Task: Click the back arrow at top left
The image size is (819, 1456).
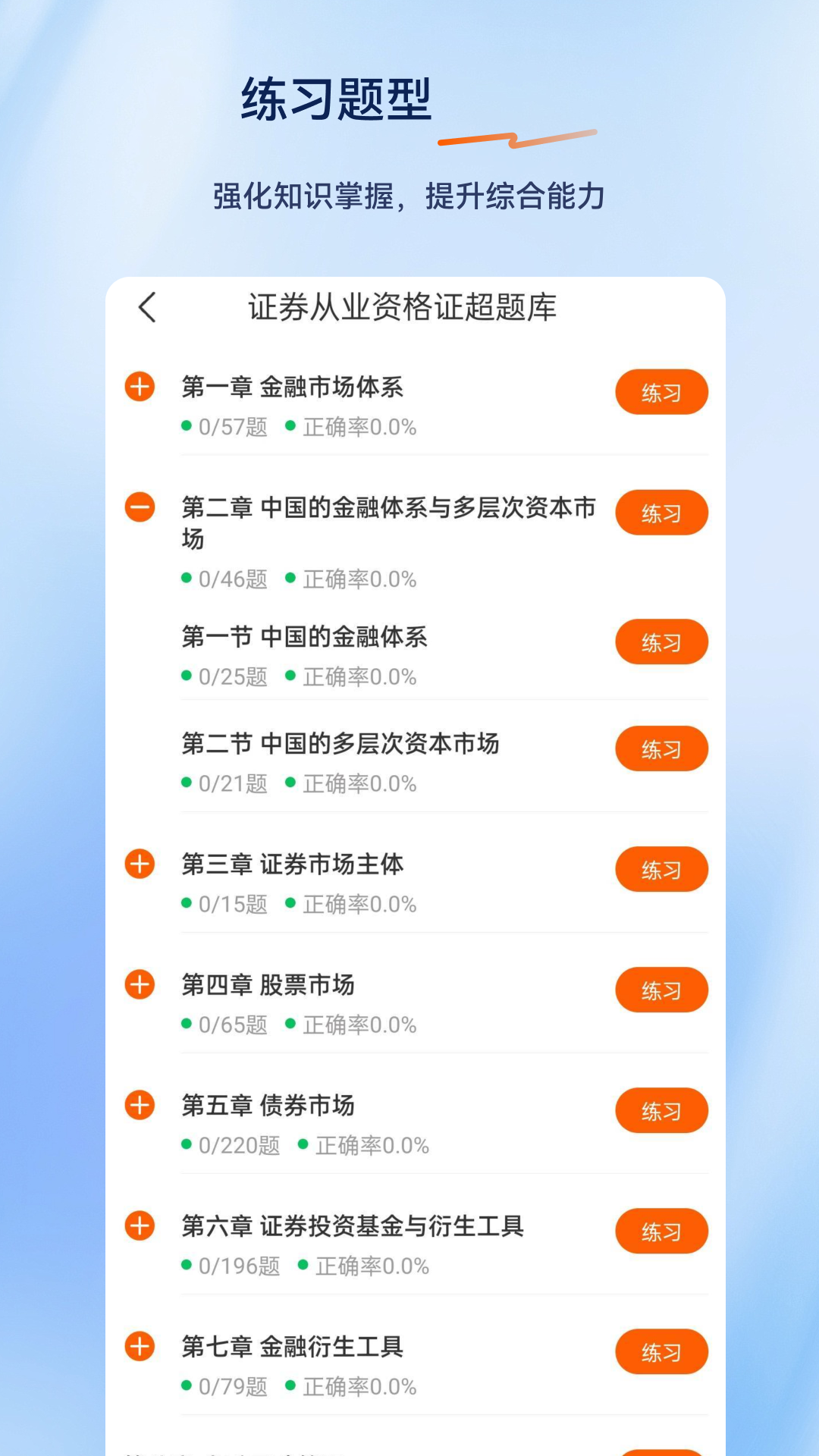Action: [146, 308]
